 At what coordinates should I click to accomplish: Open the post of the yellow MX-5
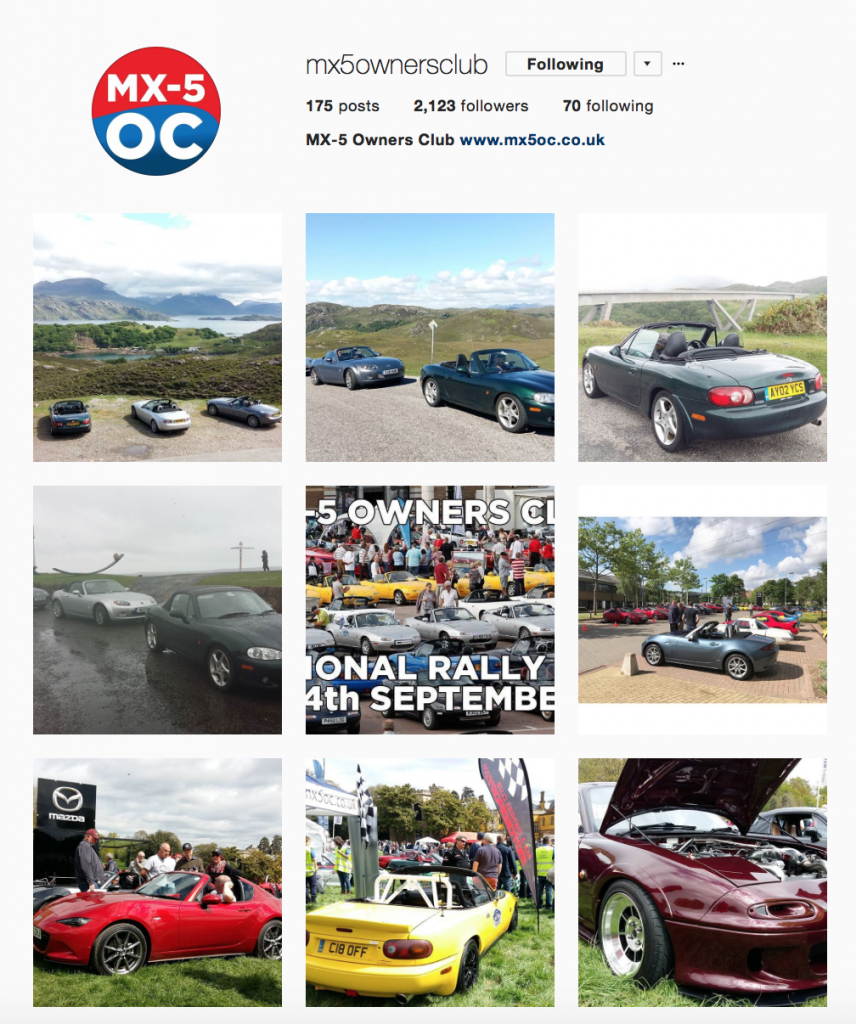pos(430,882)
